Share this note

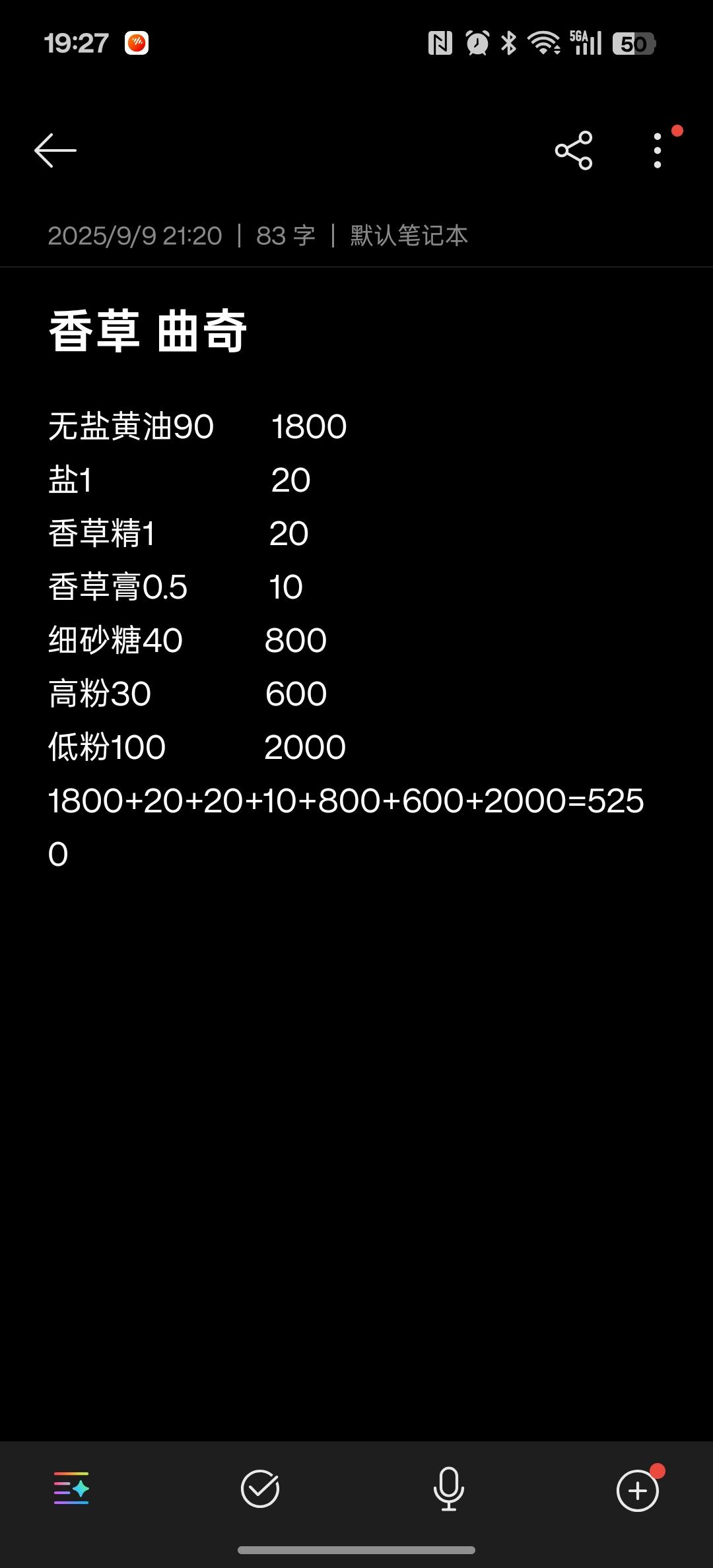tap(573, 150)
